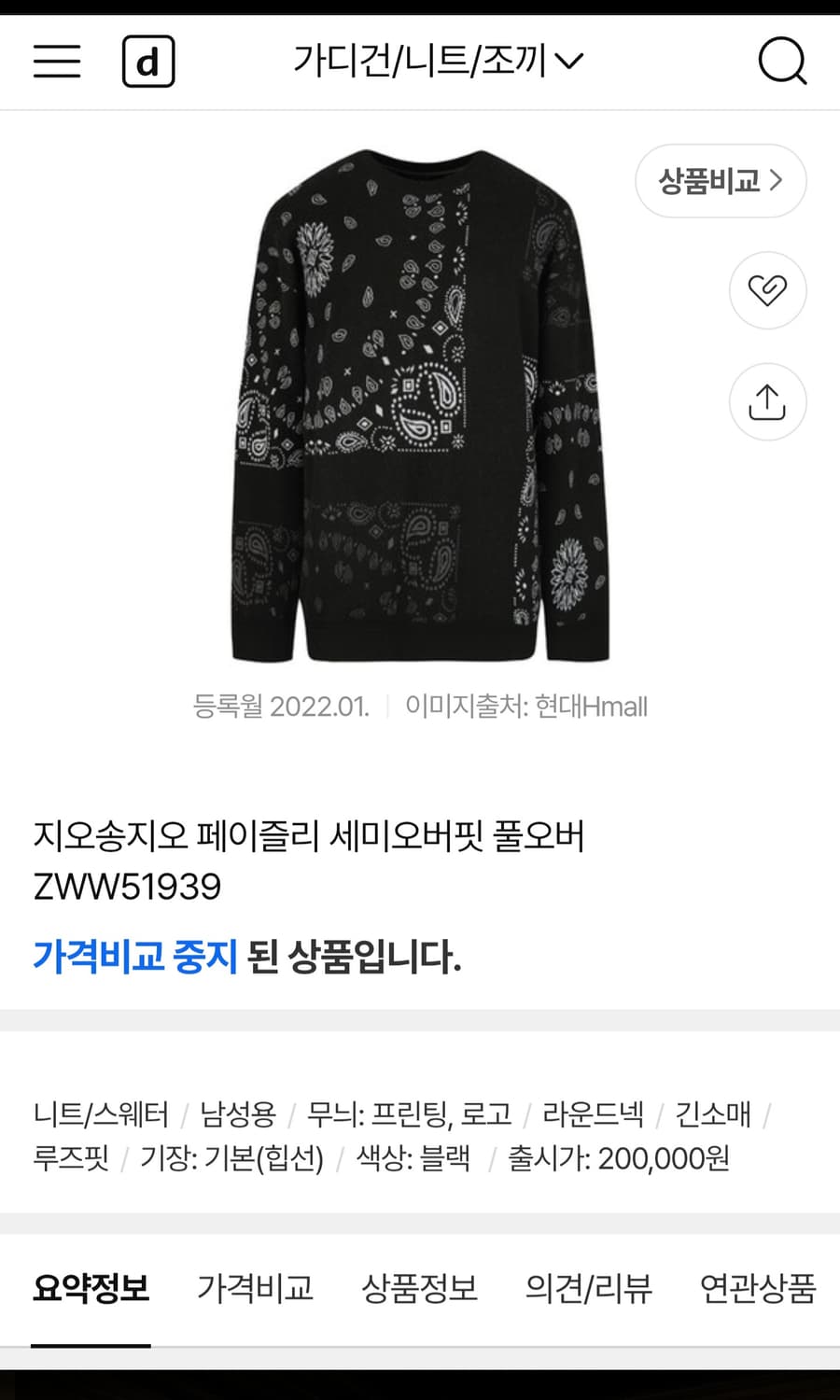
Task: Open the 상품정보 tab
Action: [419, 1289]
